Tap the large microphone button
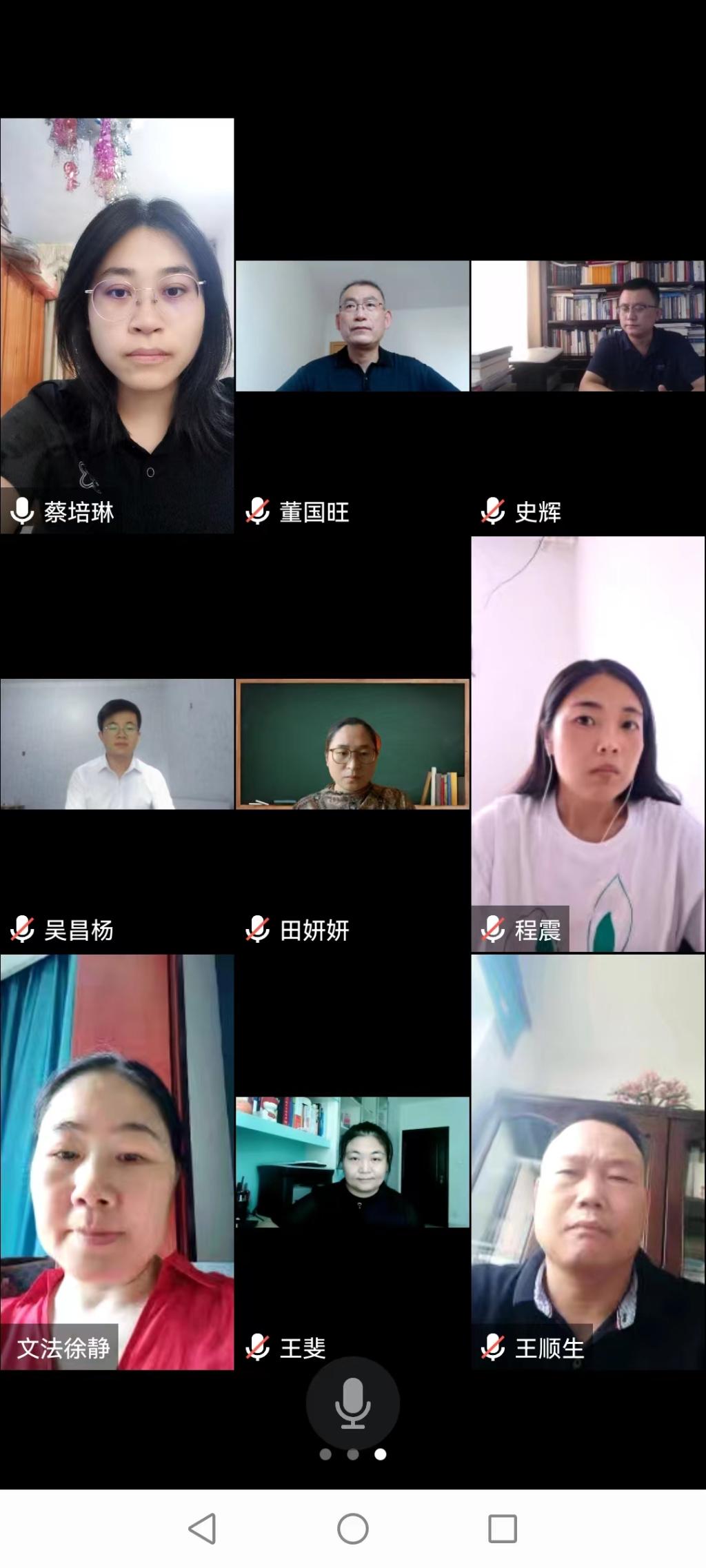Screen dimensions: 706x1568 352,1403
